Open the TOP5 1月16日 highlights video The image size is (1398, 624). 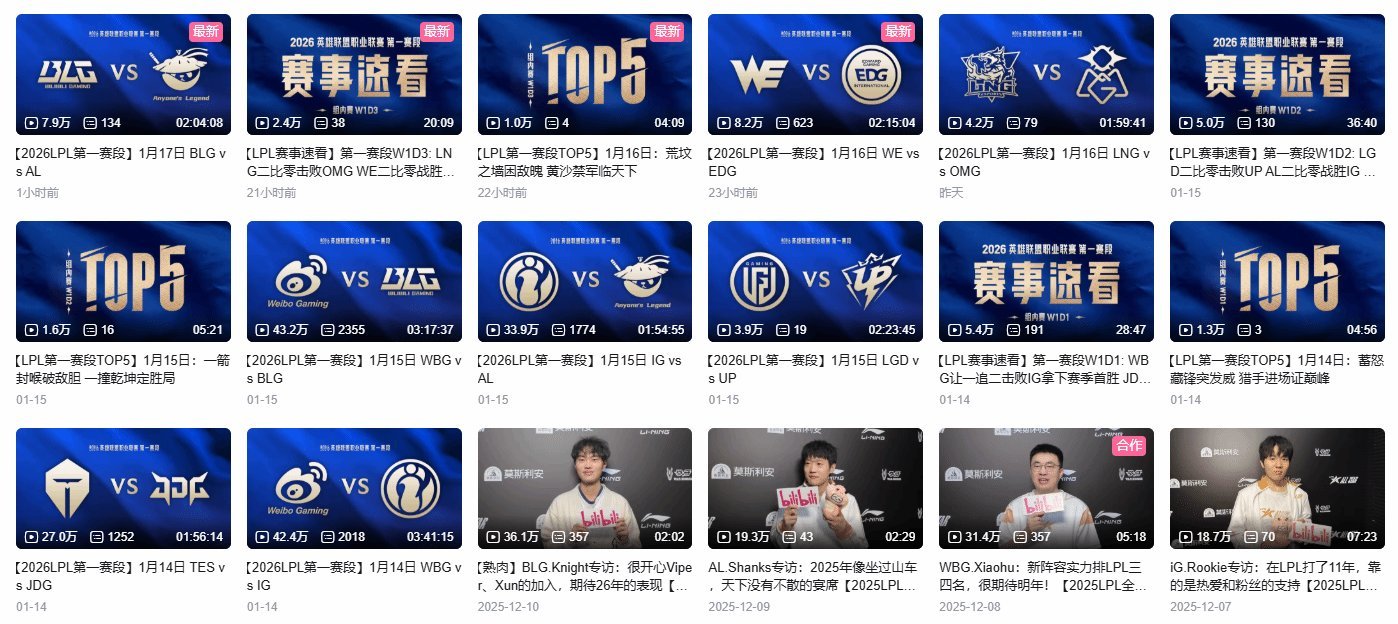(585, 75)
